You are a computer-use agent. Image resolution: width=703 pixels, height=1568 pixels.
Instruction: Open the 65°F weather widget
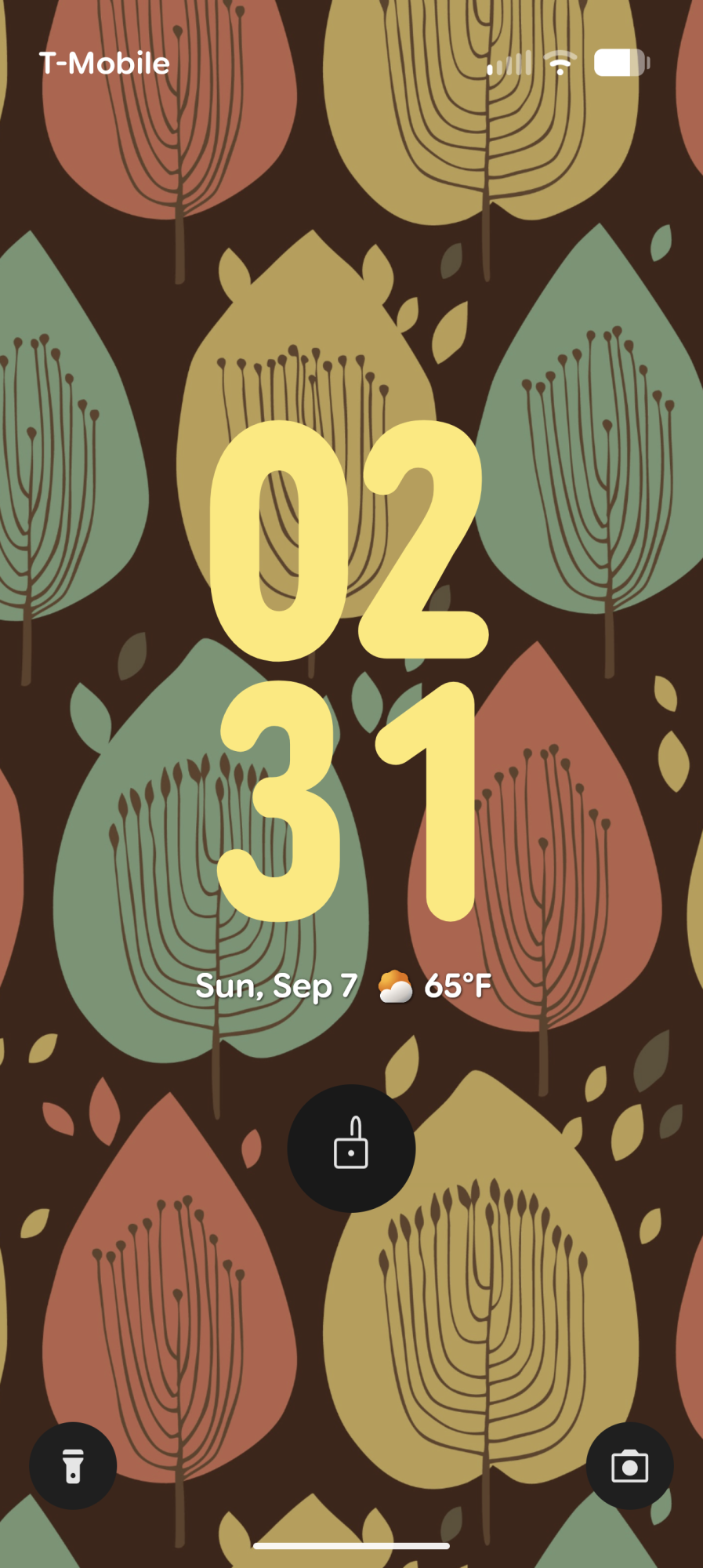point(436,986)
